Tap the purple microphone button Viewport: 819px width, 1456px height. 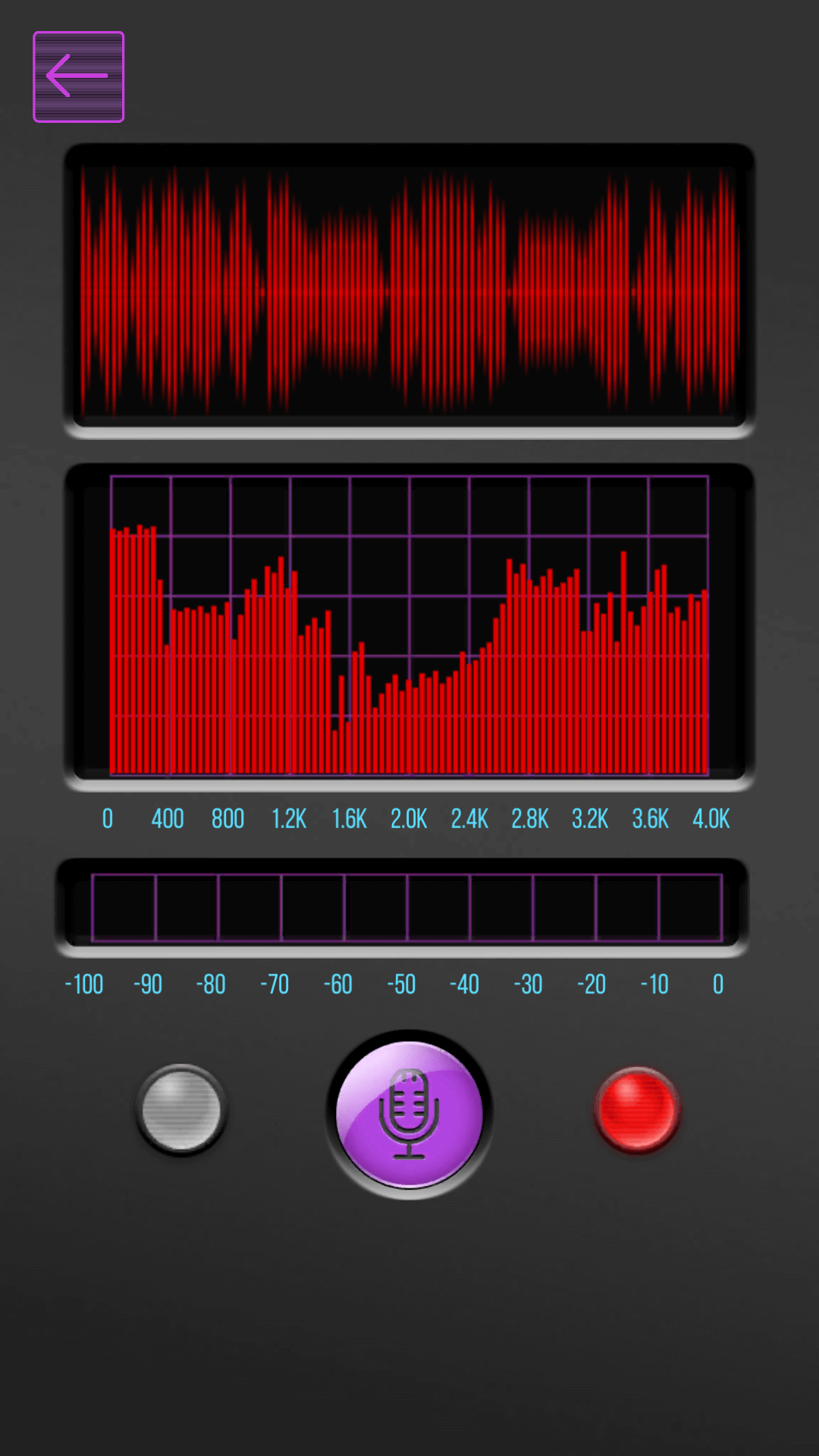409,1114
